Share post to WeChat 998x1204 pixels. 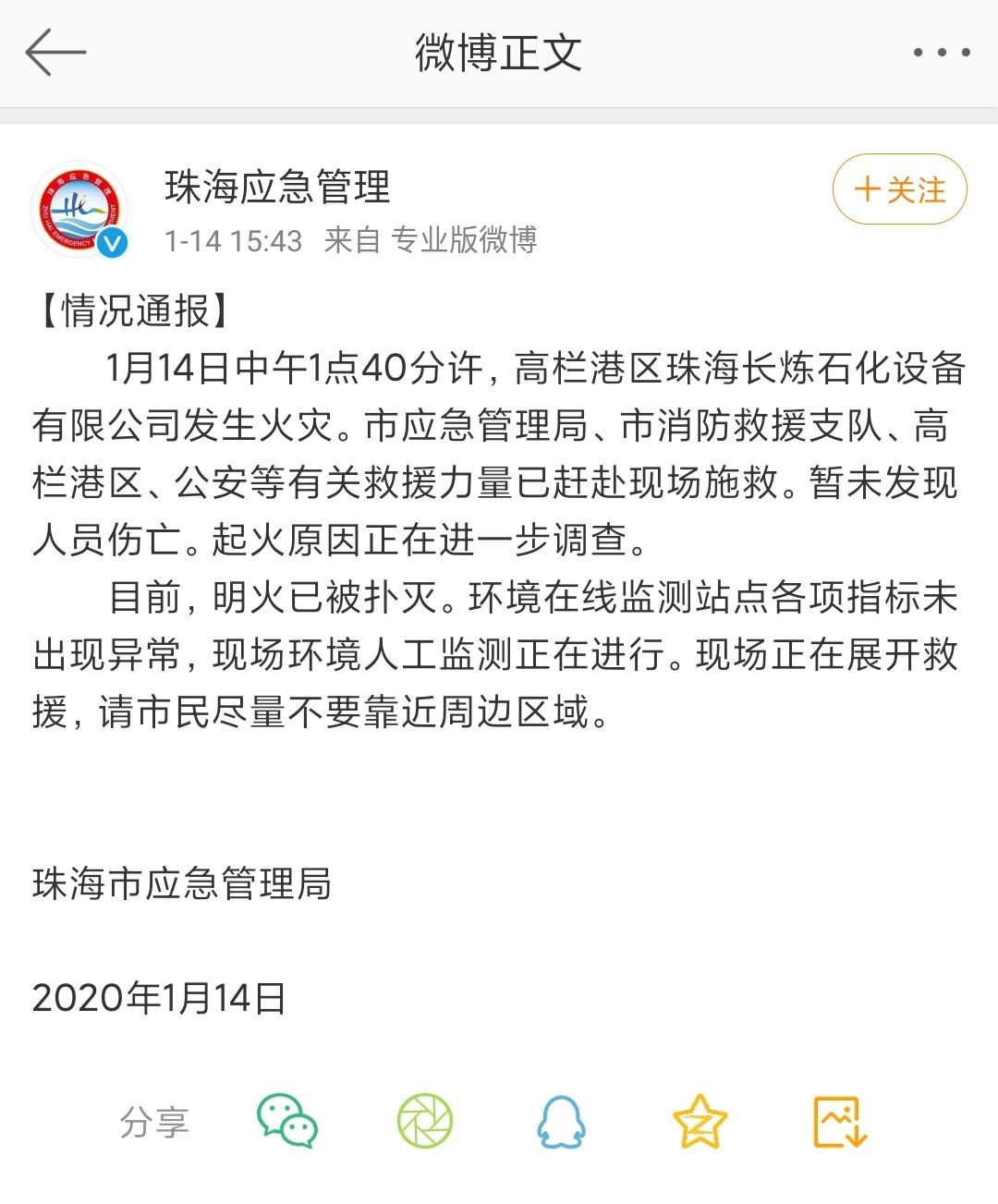point(287,1121)
